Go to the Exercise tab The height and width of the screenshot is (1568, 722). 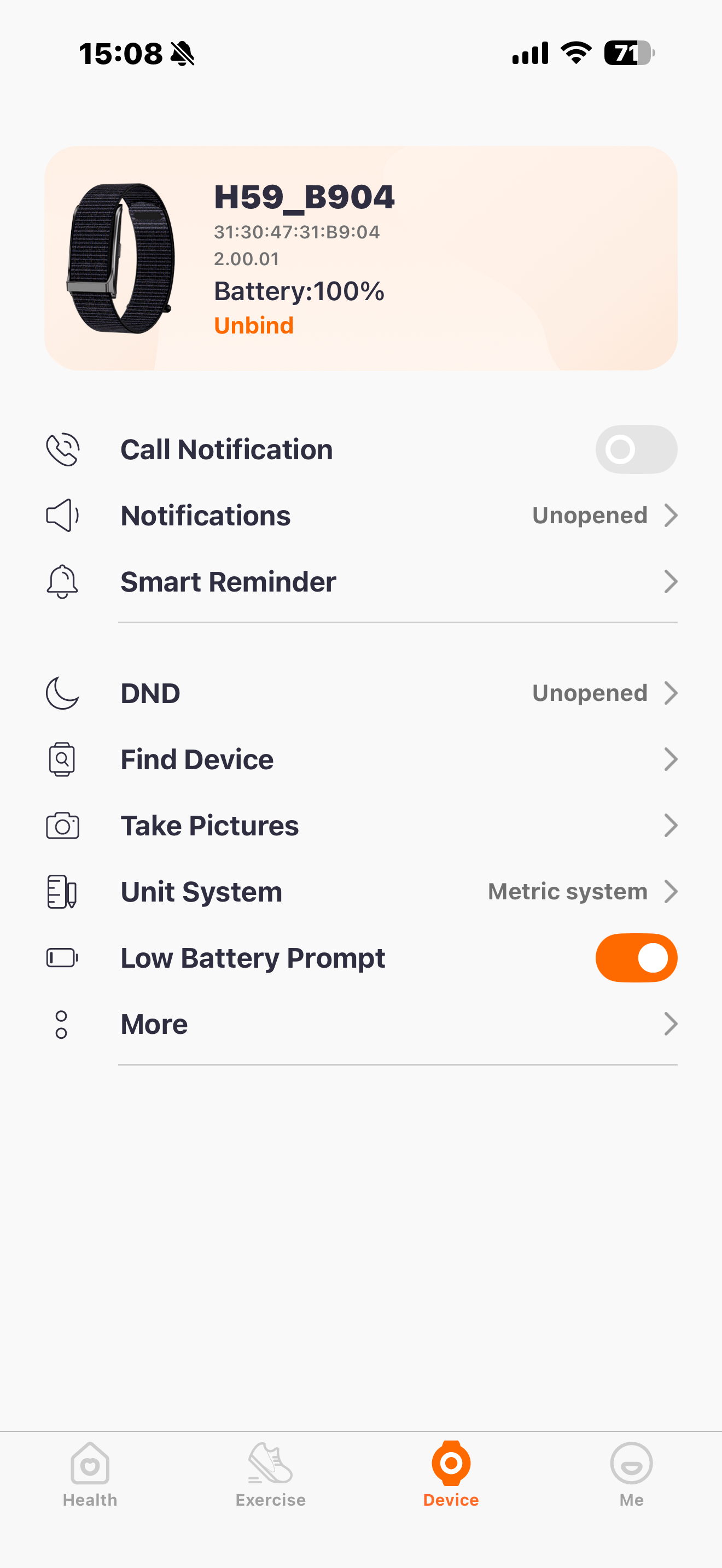(270, 1473)
